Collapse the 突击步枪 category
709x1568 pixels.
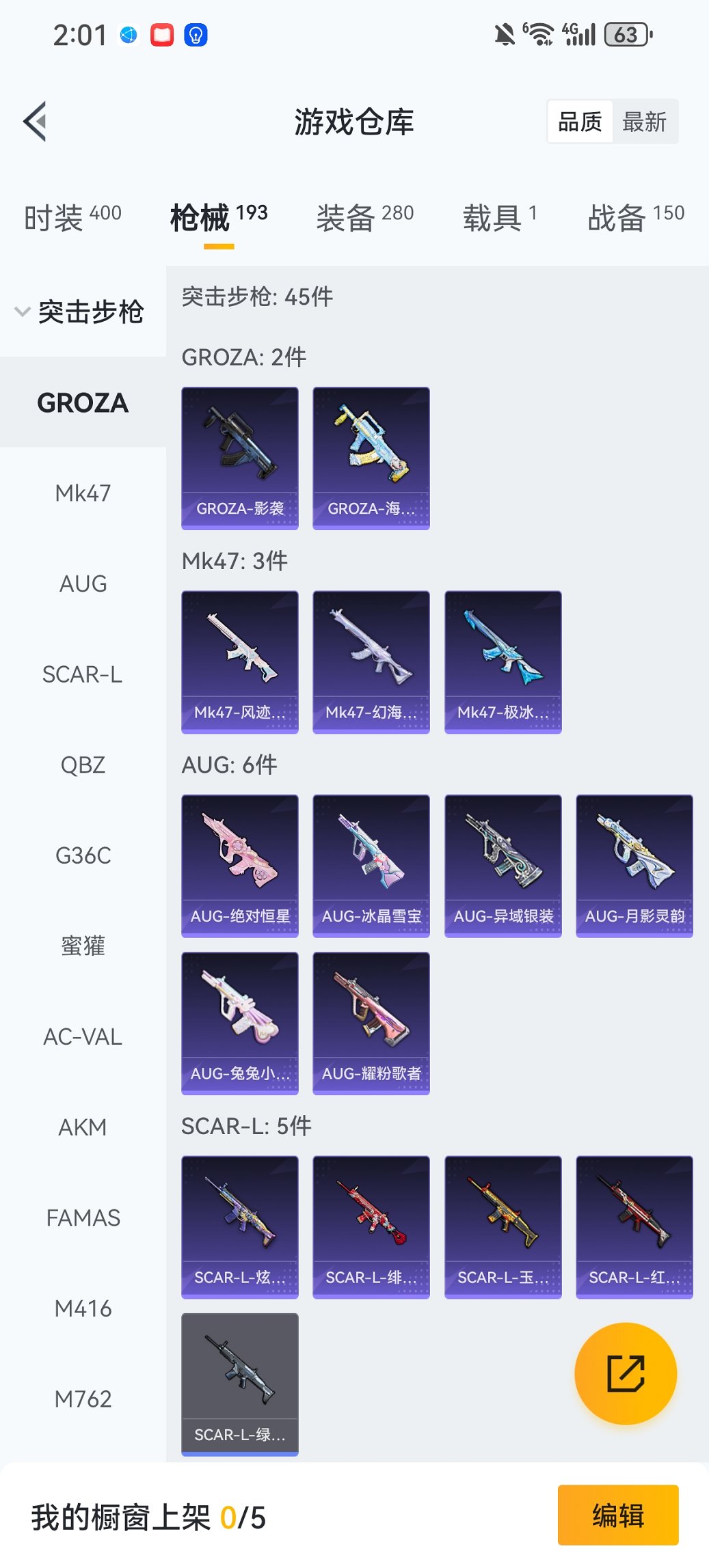click(x=81, y=312)
